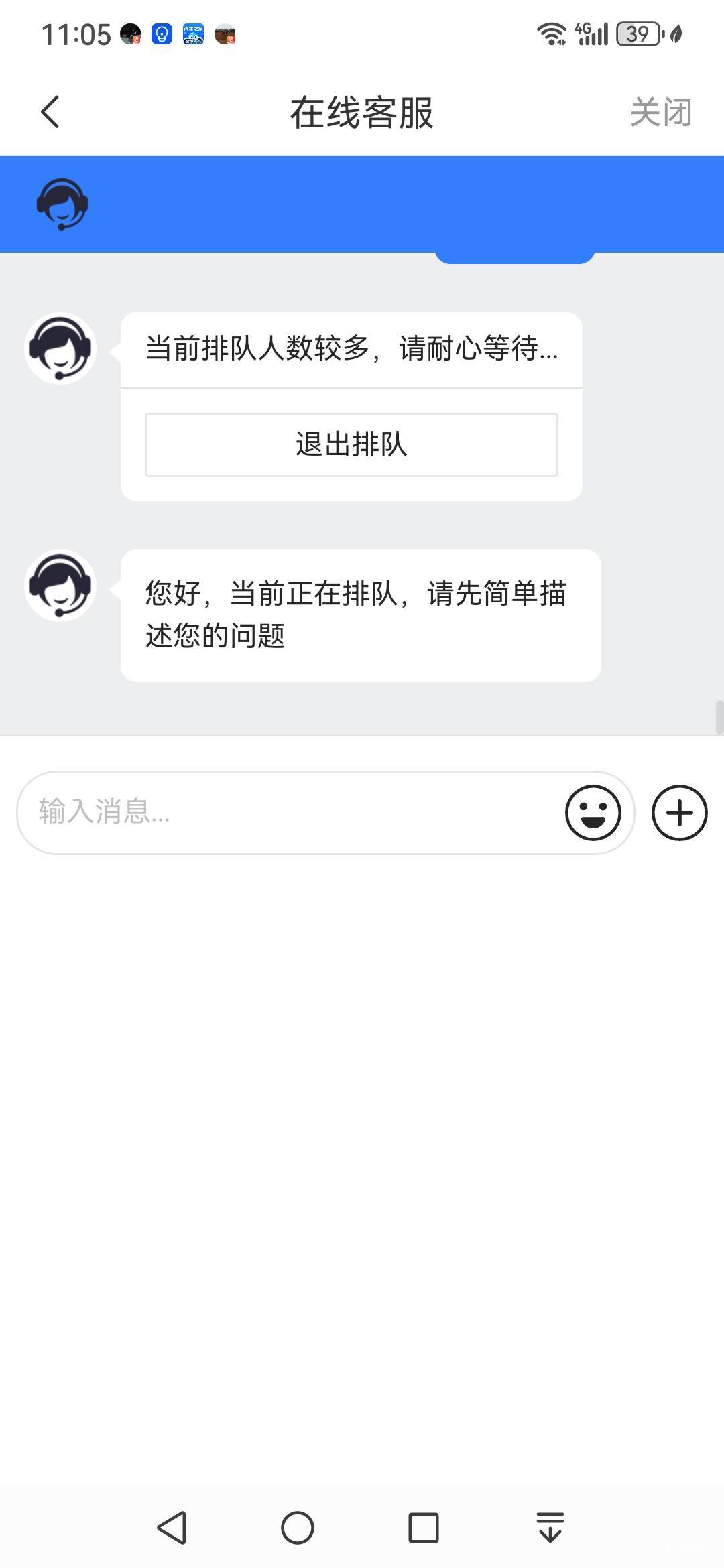Go to the system home screen
724x1568 pixels.
point(298,1528)
